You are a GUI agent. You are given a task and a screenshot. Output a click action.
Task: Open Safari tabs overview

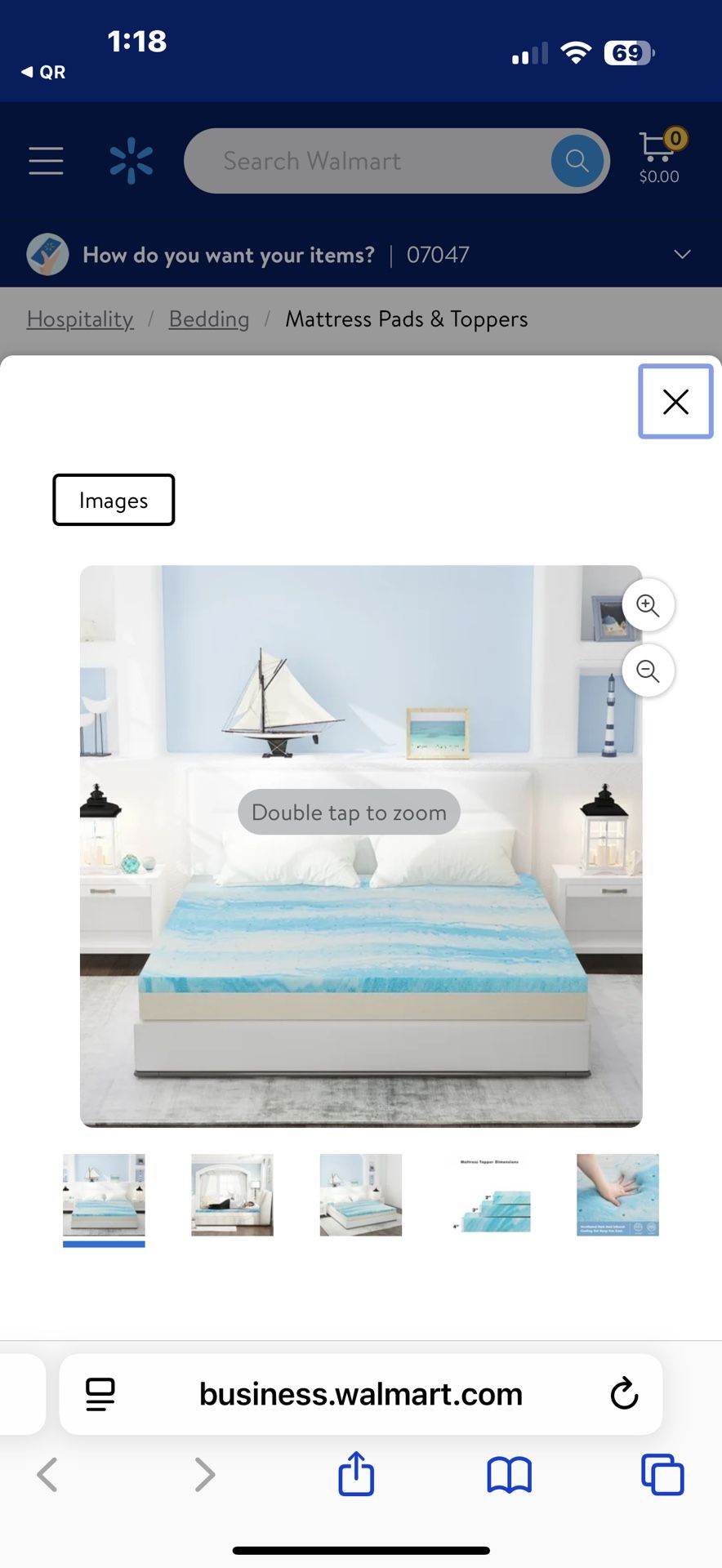(662, 1474)
